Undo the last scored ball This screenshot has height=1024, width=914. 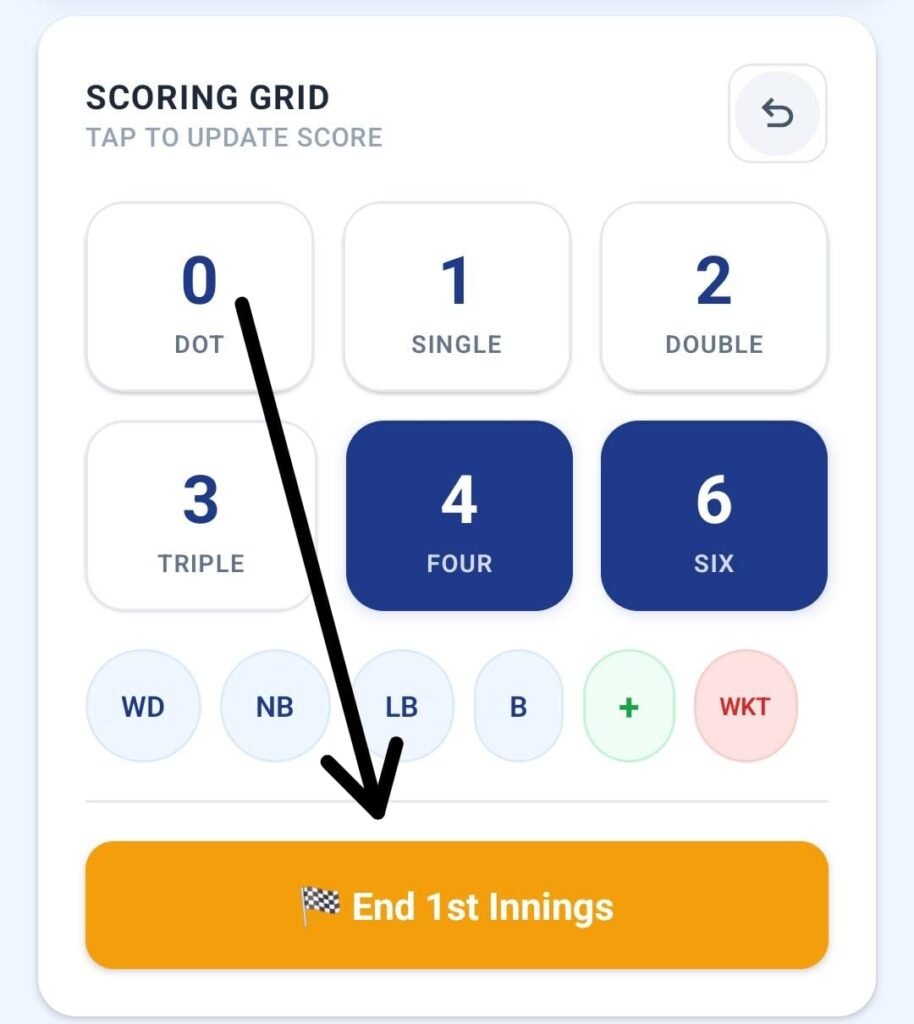(x=777, y=114)
